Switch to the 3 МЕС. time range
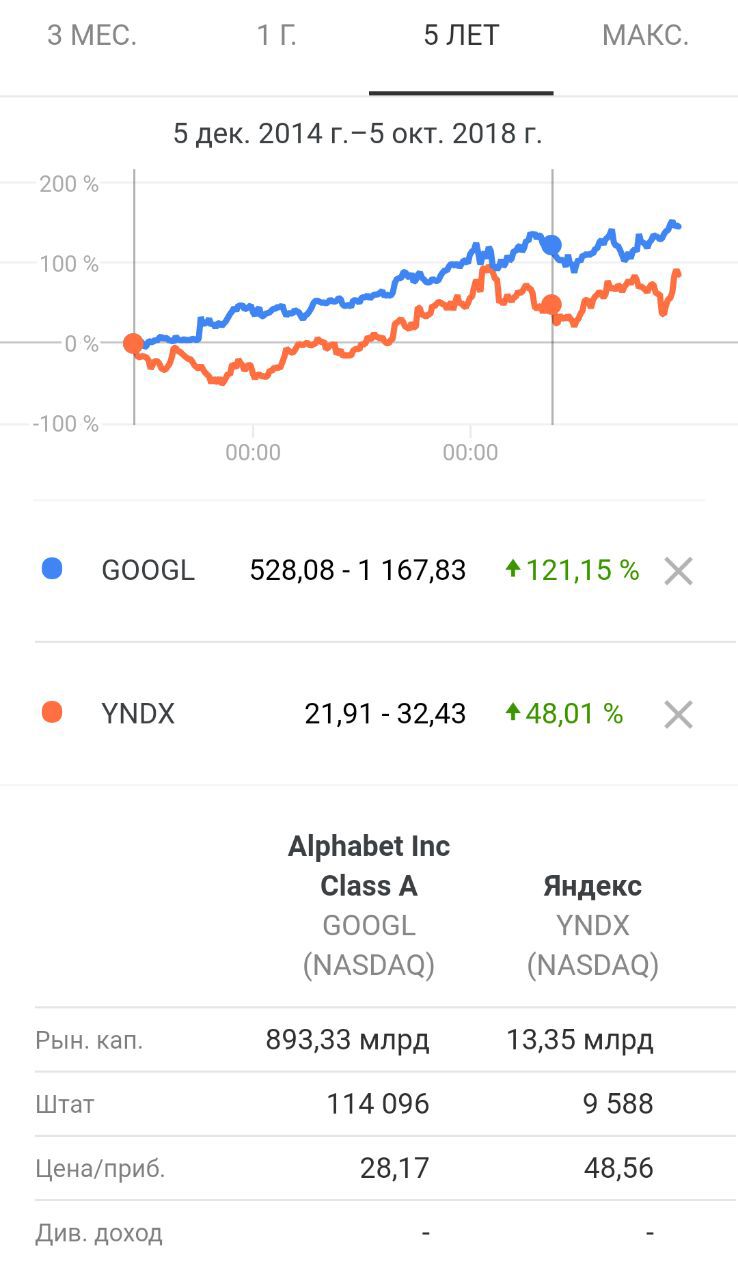Viewport: 738px width, 1279px height. tap(92, 37)
